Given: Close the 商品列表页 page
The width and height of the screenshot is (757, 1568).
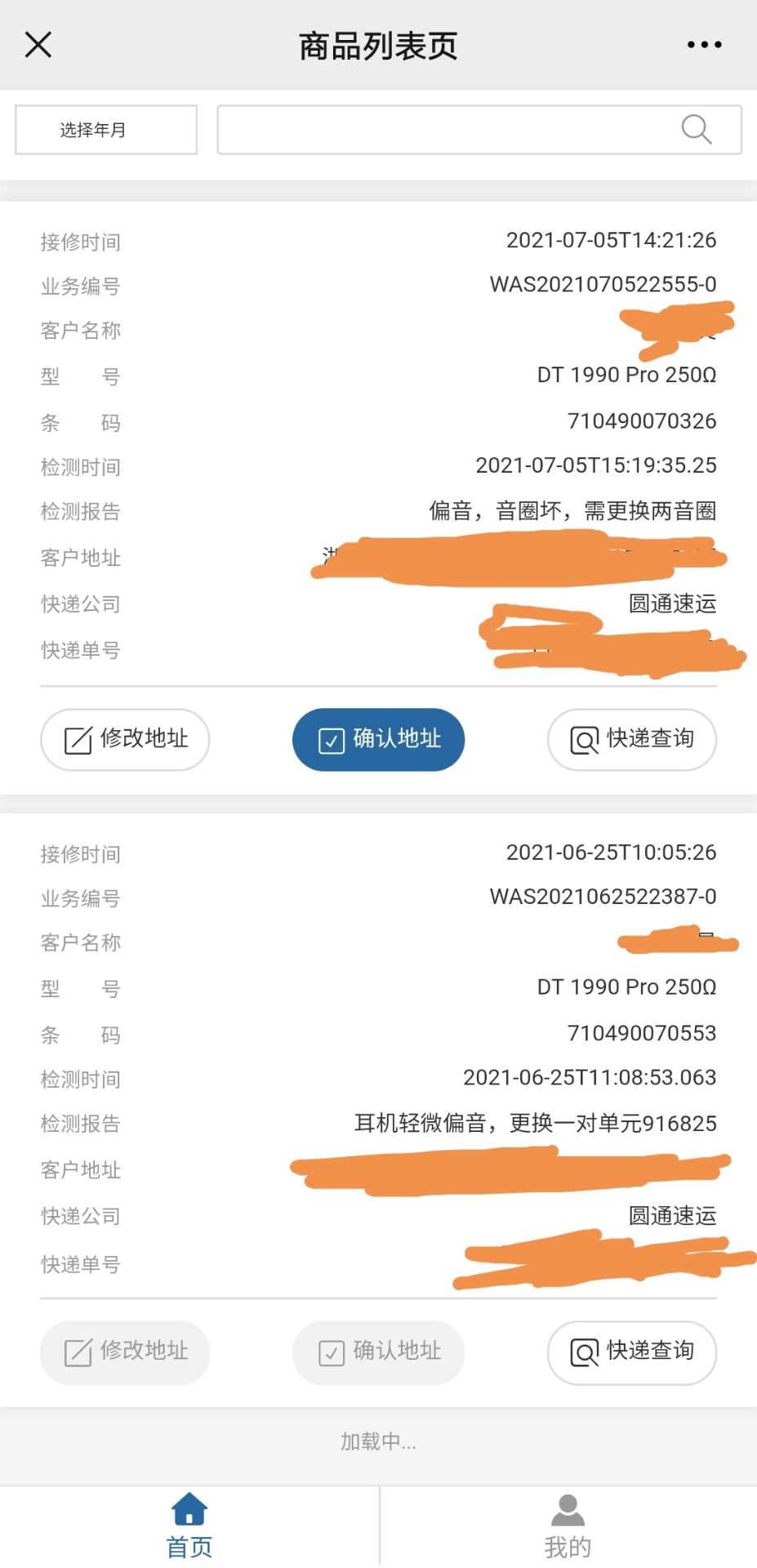Looking at the screenshot, I should (x=38, y=45).
